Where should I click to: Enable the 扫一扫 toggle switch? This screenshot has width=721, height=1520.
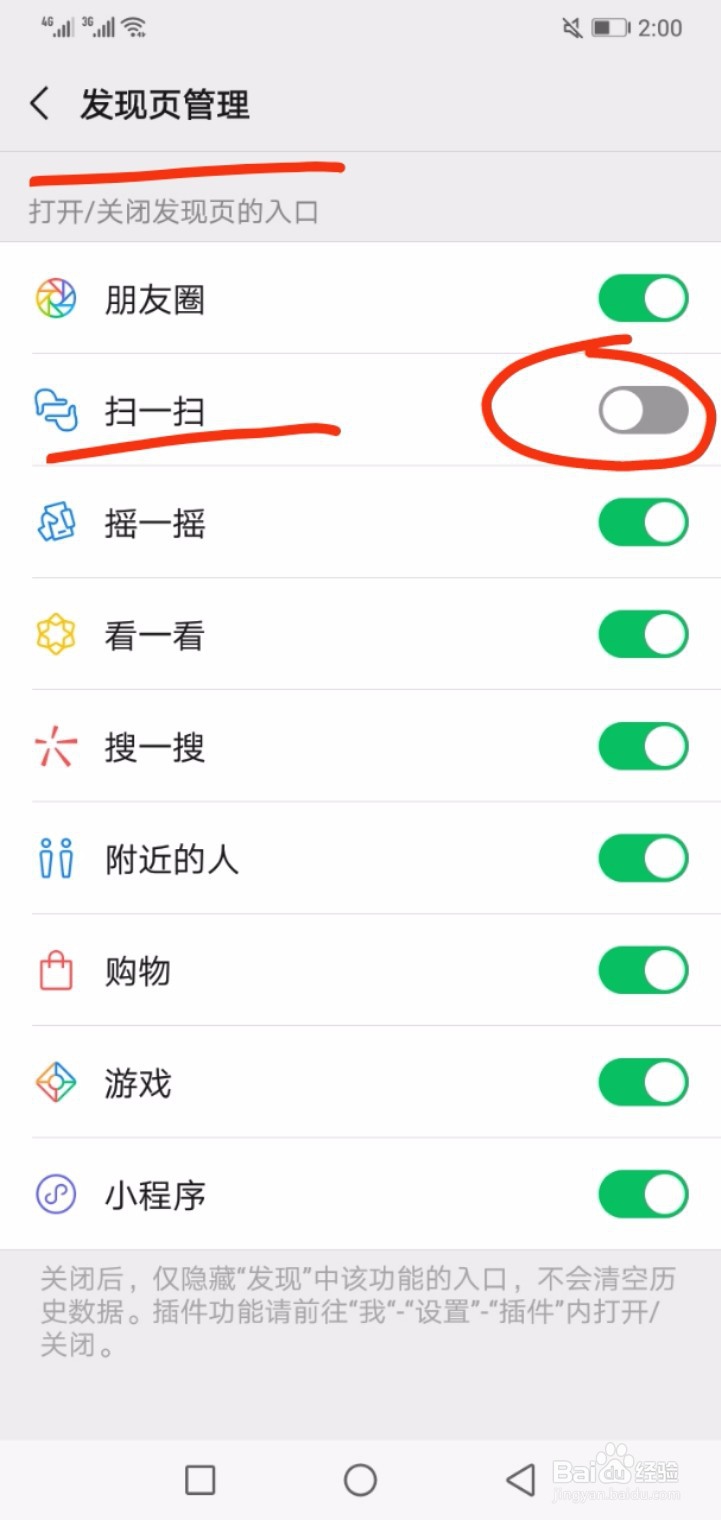643,411
